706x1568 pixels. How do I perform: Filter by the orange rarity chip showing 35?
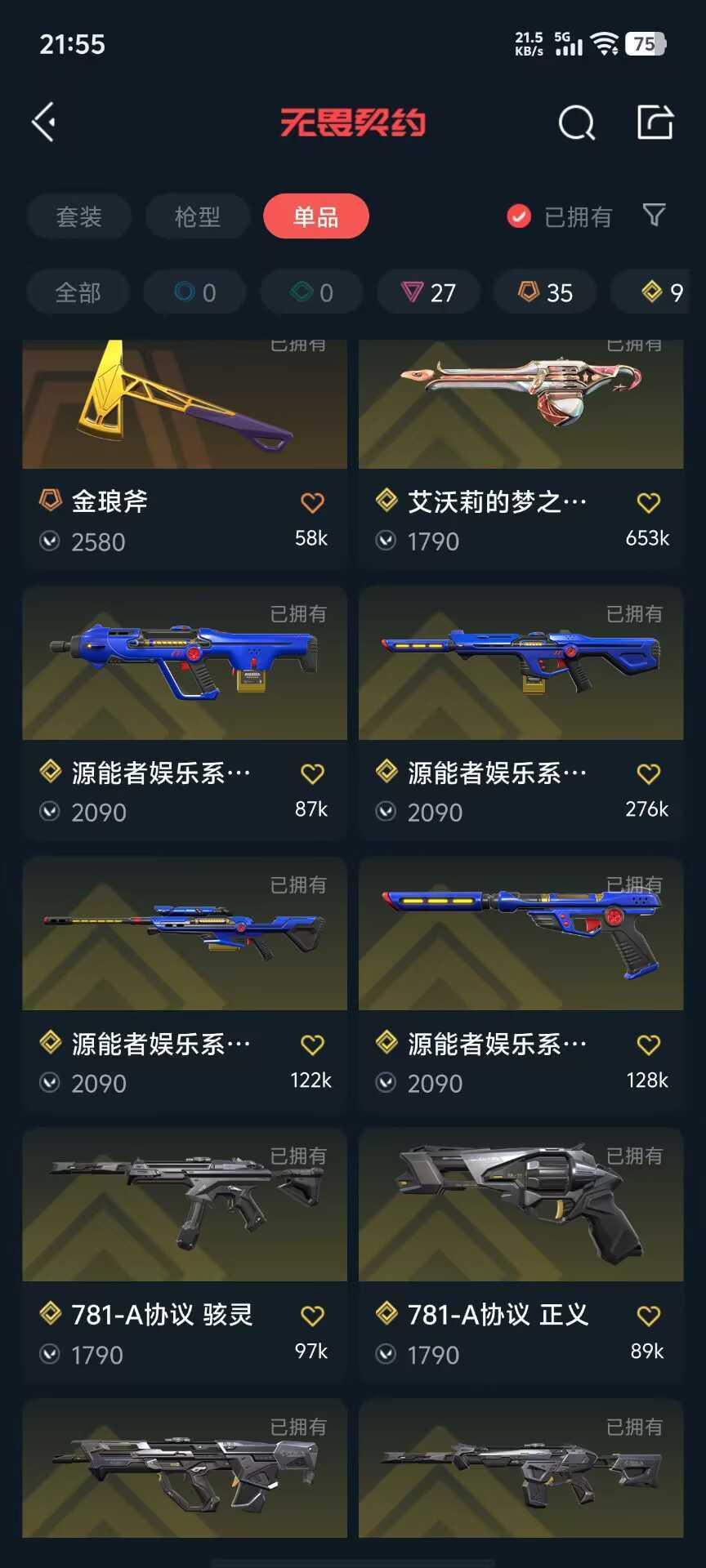coord(545,292)
